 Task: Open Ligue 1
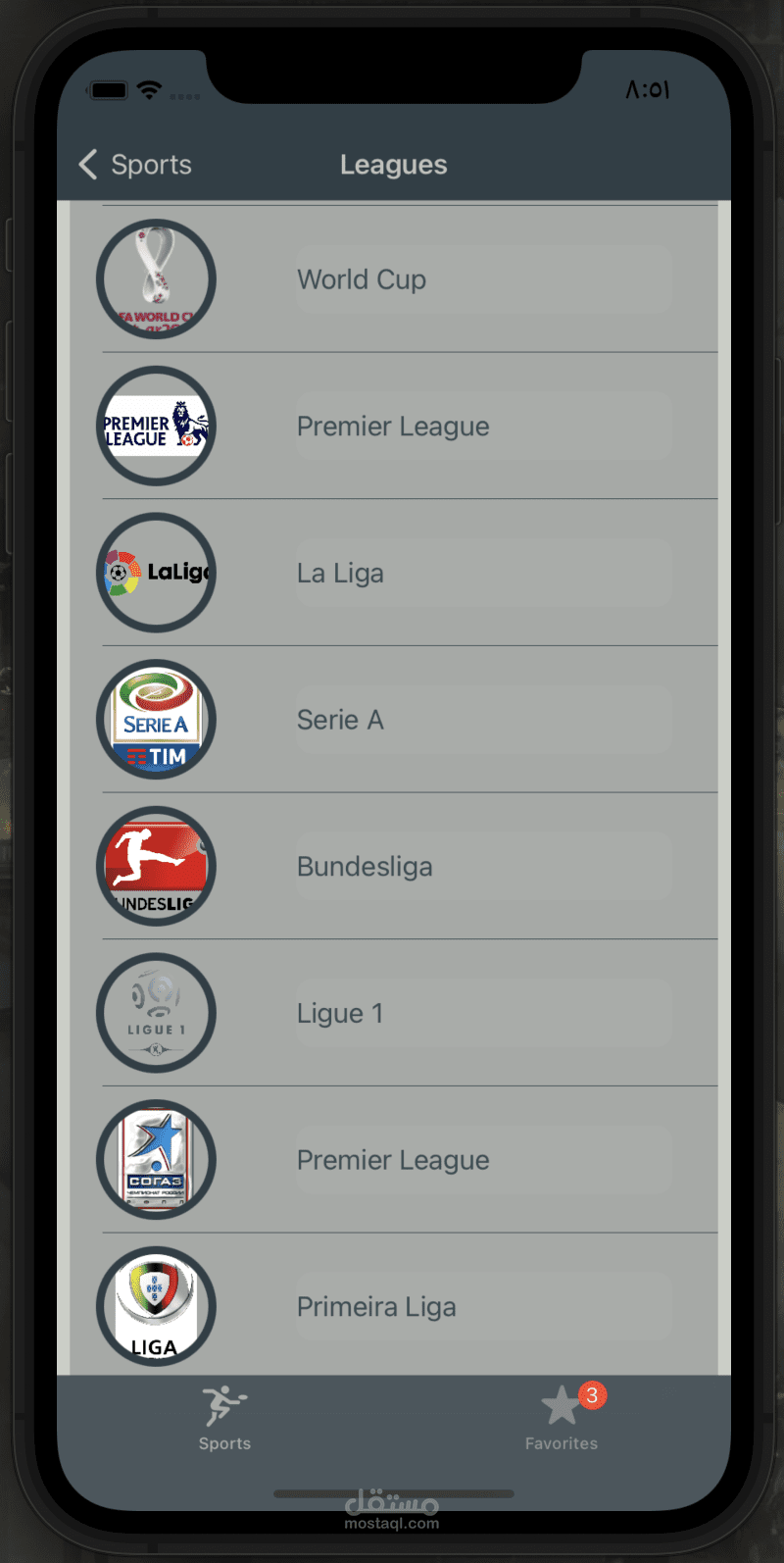coord(394,1013)
